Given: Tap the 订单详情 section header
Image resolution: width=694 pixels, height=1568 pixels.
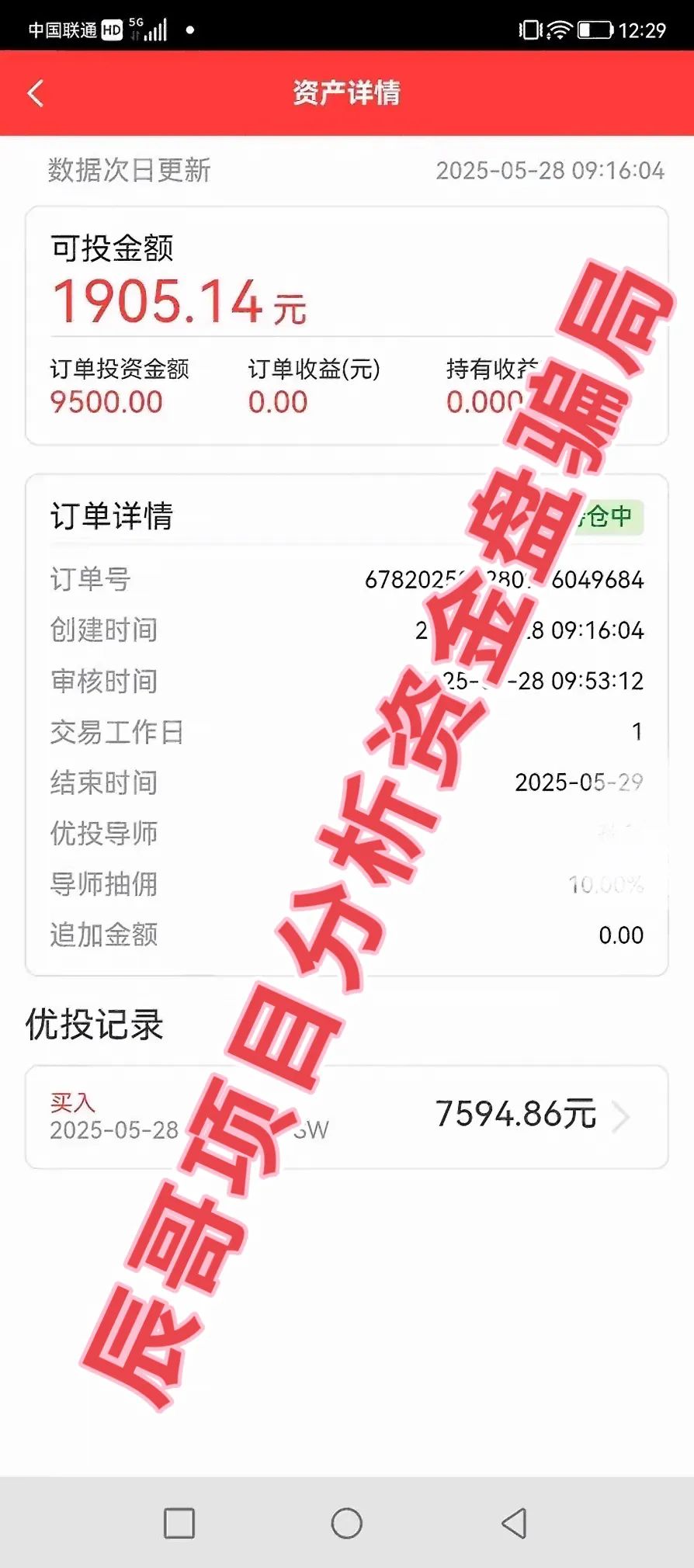Looking at the screenshot, I should (x=112, y=514).
